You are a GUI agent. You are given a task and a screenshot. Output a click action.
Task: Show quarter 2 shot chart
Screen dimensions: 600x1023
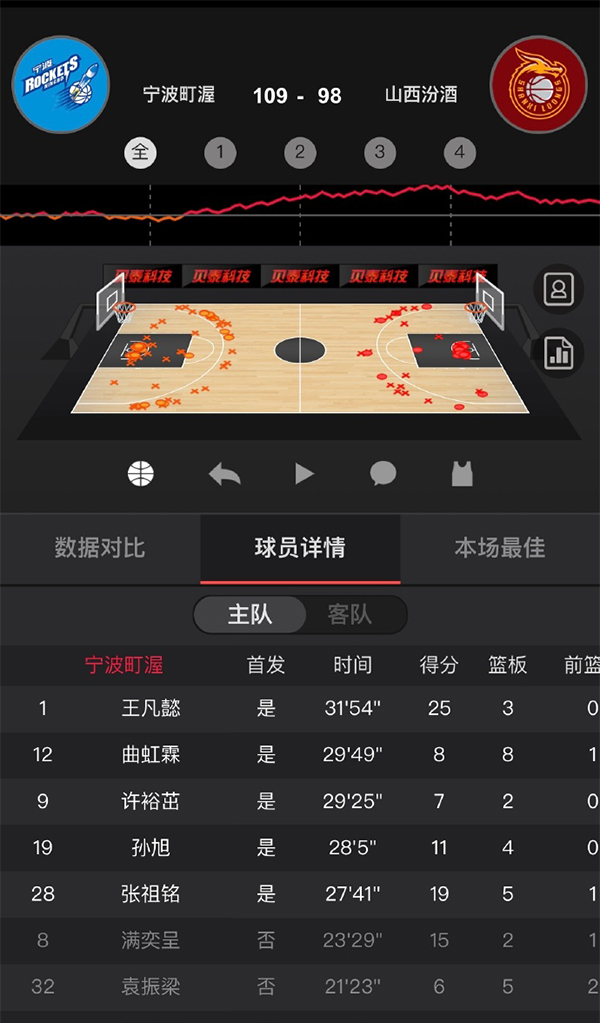(x=299, y=153)
